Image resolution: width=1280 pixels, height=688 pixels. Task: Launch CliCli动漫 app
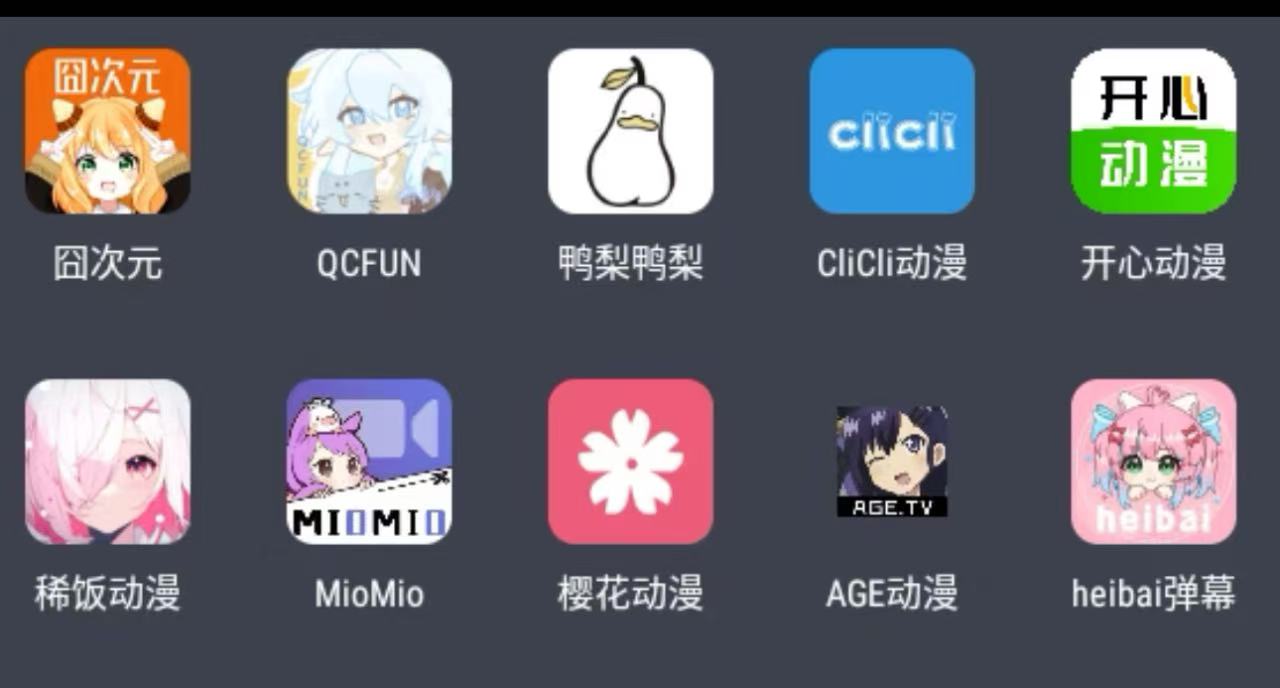coord(892,131)
